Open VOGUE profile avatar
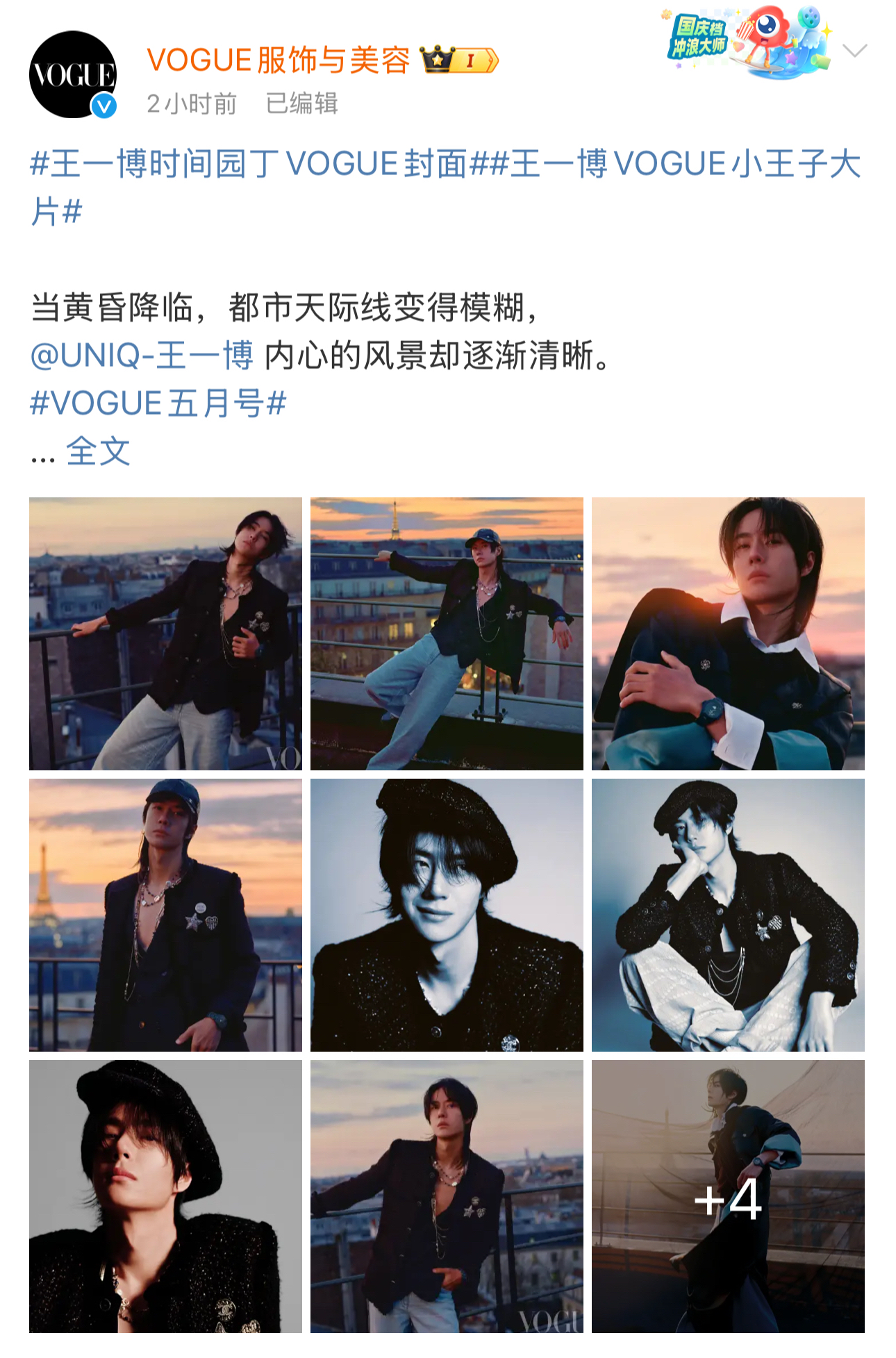Image resolution: width=896 pixels, height=1358 pixels. pyautogui.click(x=73, y=74)
